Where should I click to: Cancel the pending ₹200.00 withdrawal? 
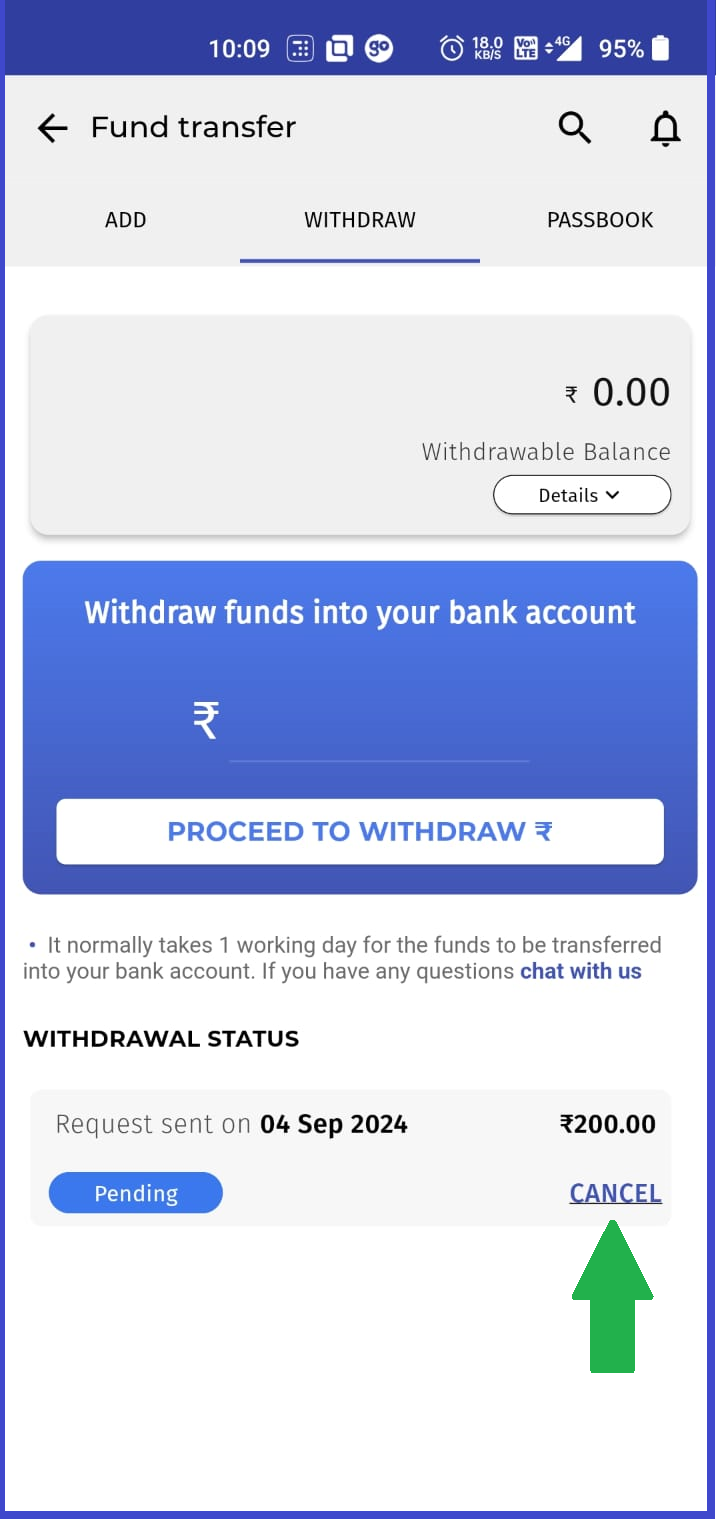(616, 1193)
